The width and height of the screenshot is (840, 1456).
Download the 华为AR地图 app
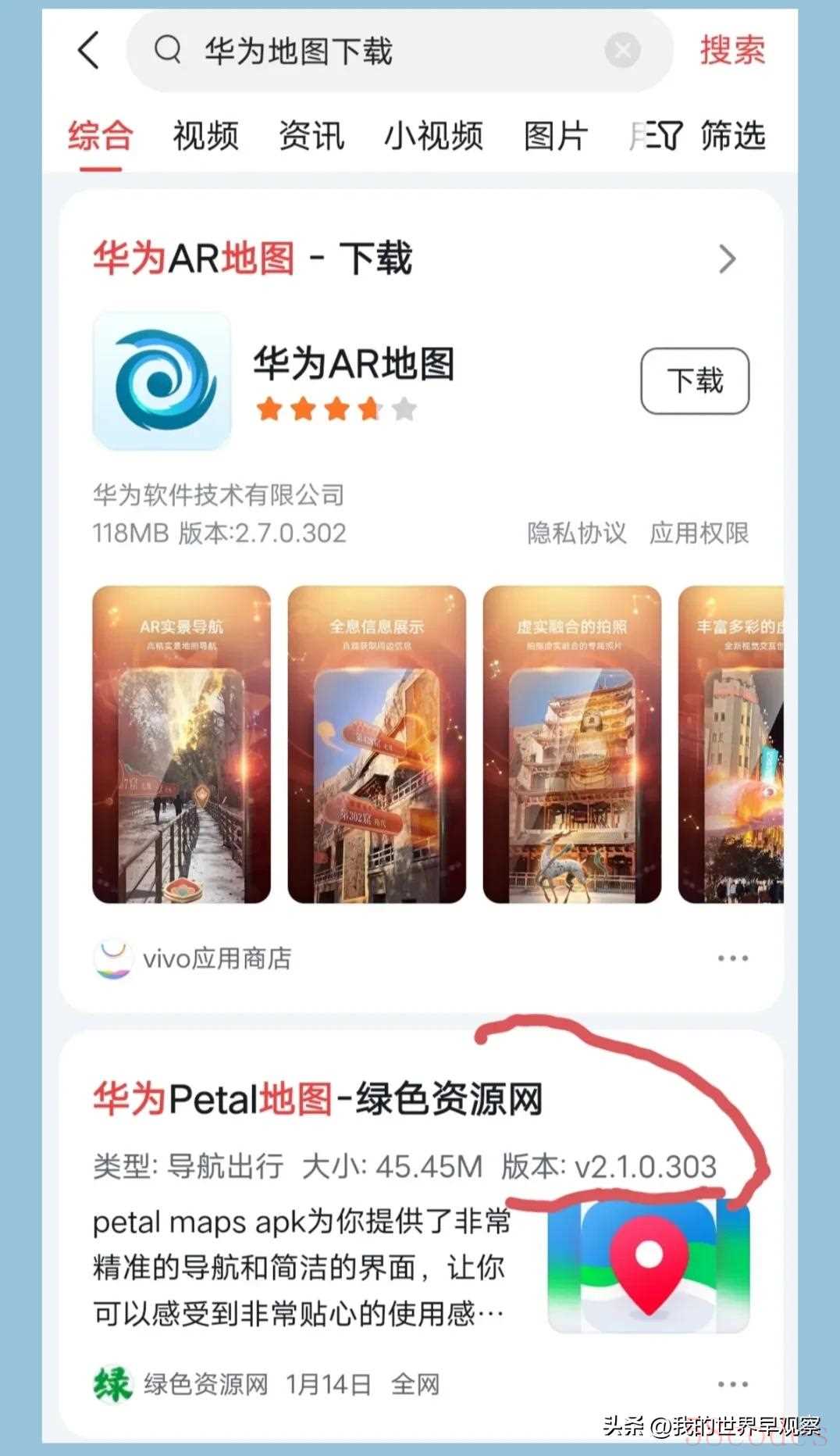(x=694, y=381)
